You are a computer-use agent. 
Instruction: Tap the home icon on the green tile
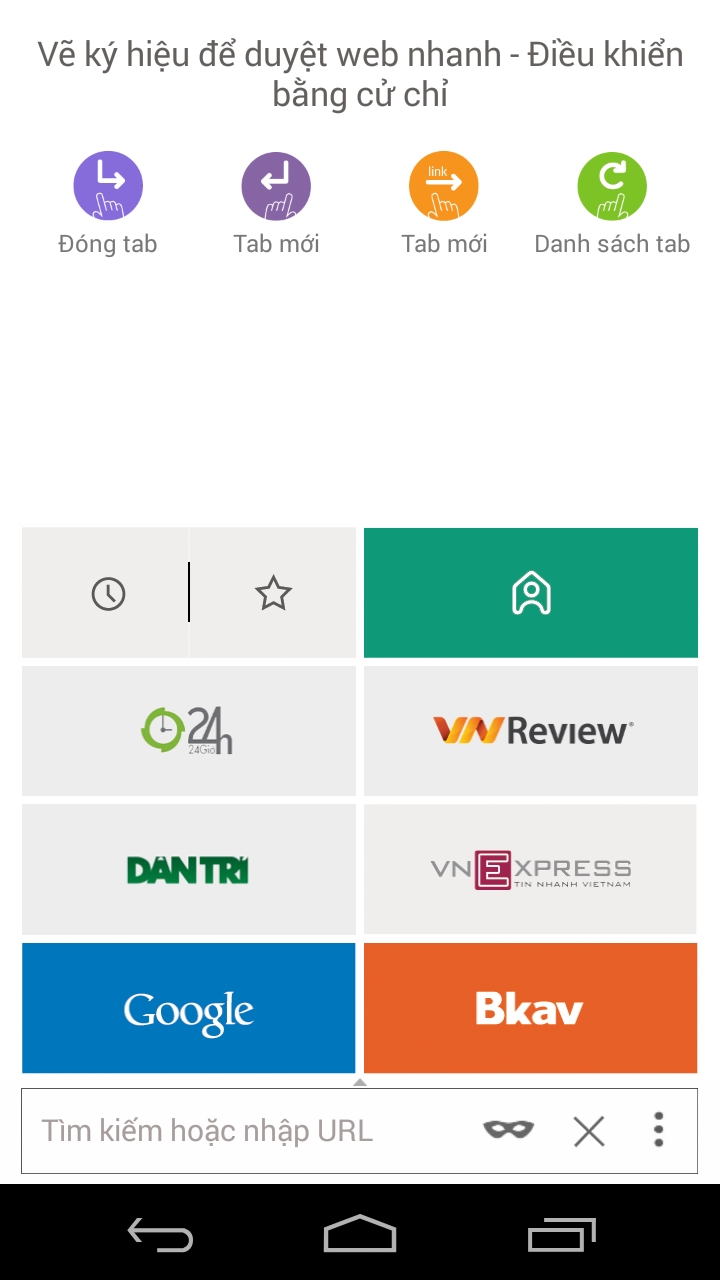point(530,592)
